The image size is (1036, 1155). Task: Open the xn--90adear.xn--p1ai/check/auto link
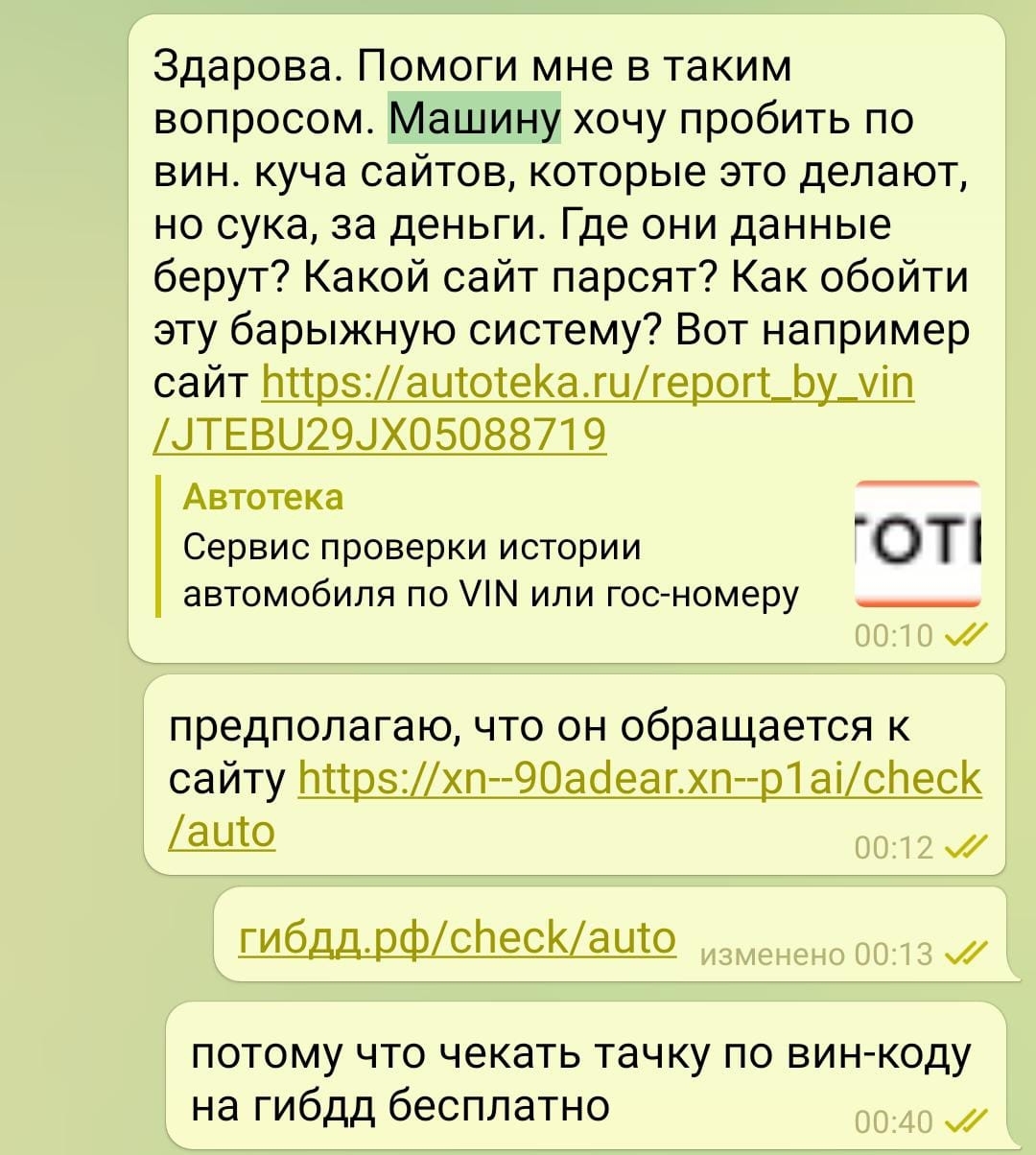(640, 778)
